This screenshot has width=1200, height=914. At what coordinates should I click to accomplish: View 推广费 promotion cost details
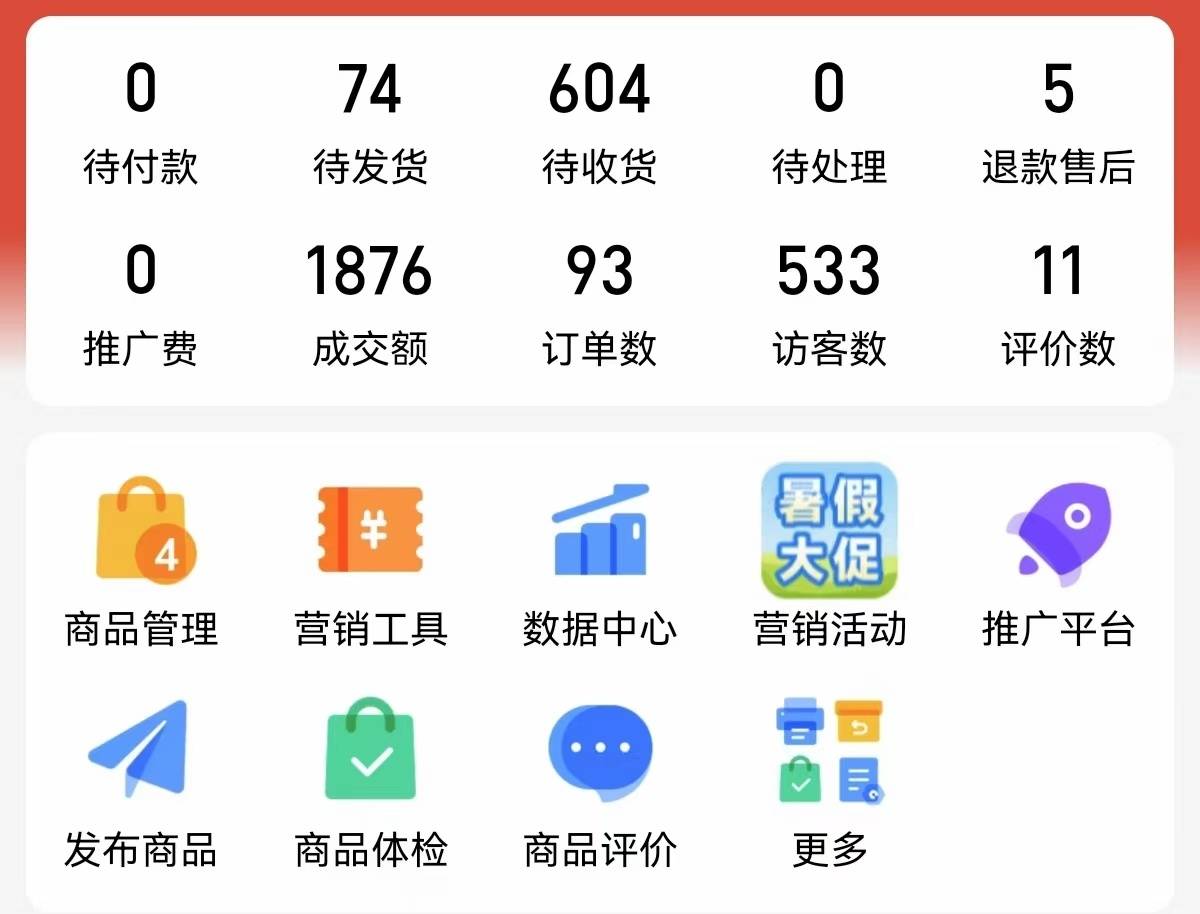click(x=140, y=307)
